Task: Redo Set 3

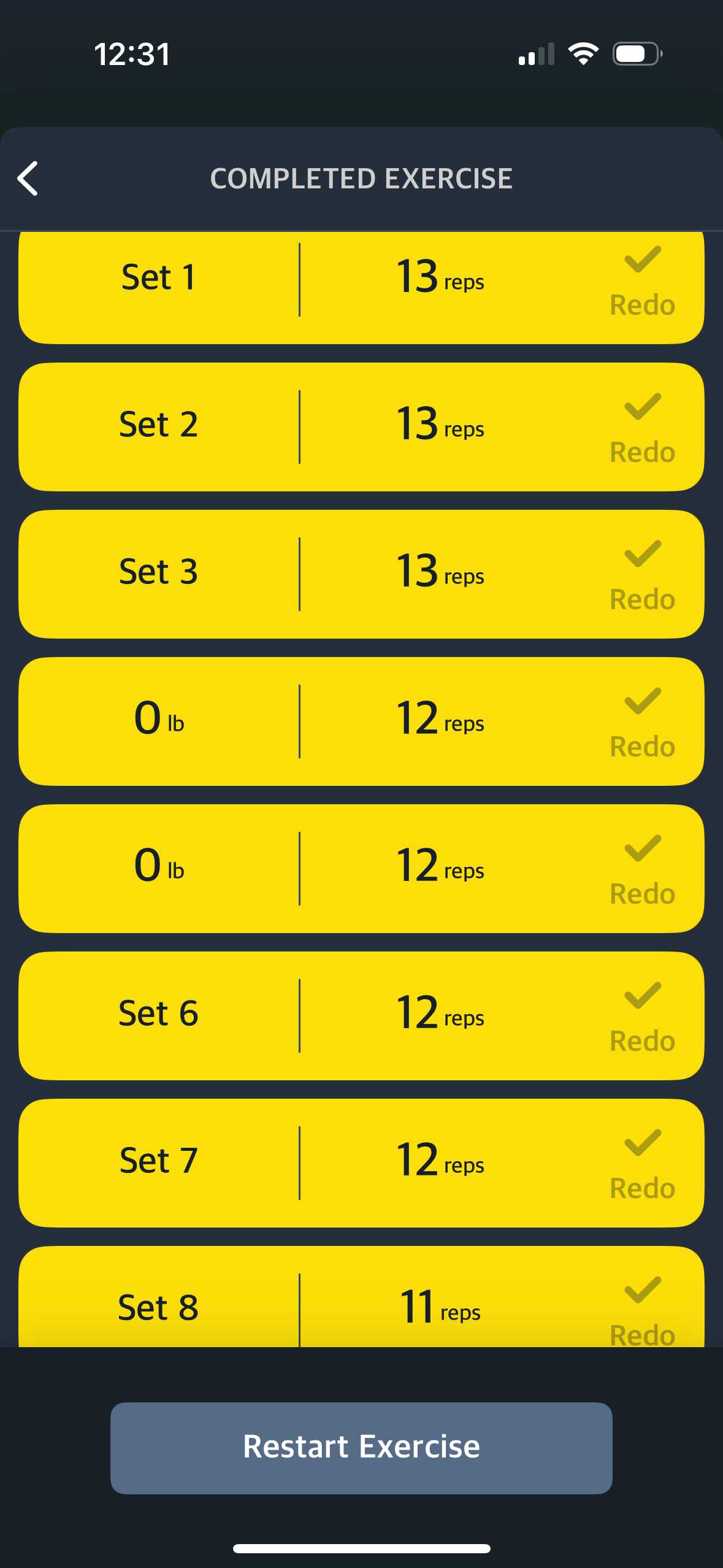Action: 642,599
